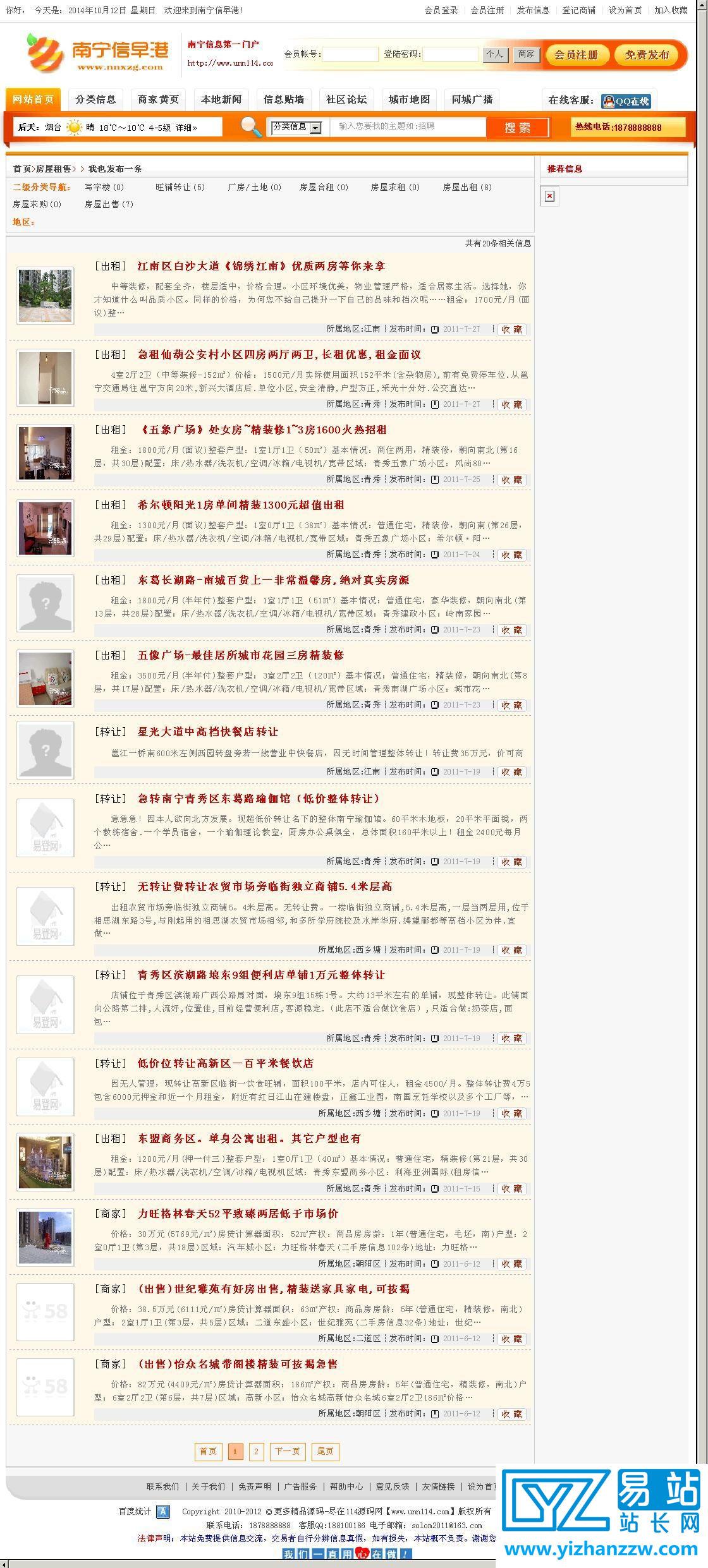Tap the 会员注册 orange button
The height and width of the screenshot is (1568, 708).
[x=576, y=55]
